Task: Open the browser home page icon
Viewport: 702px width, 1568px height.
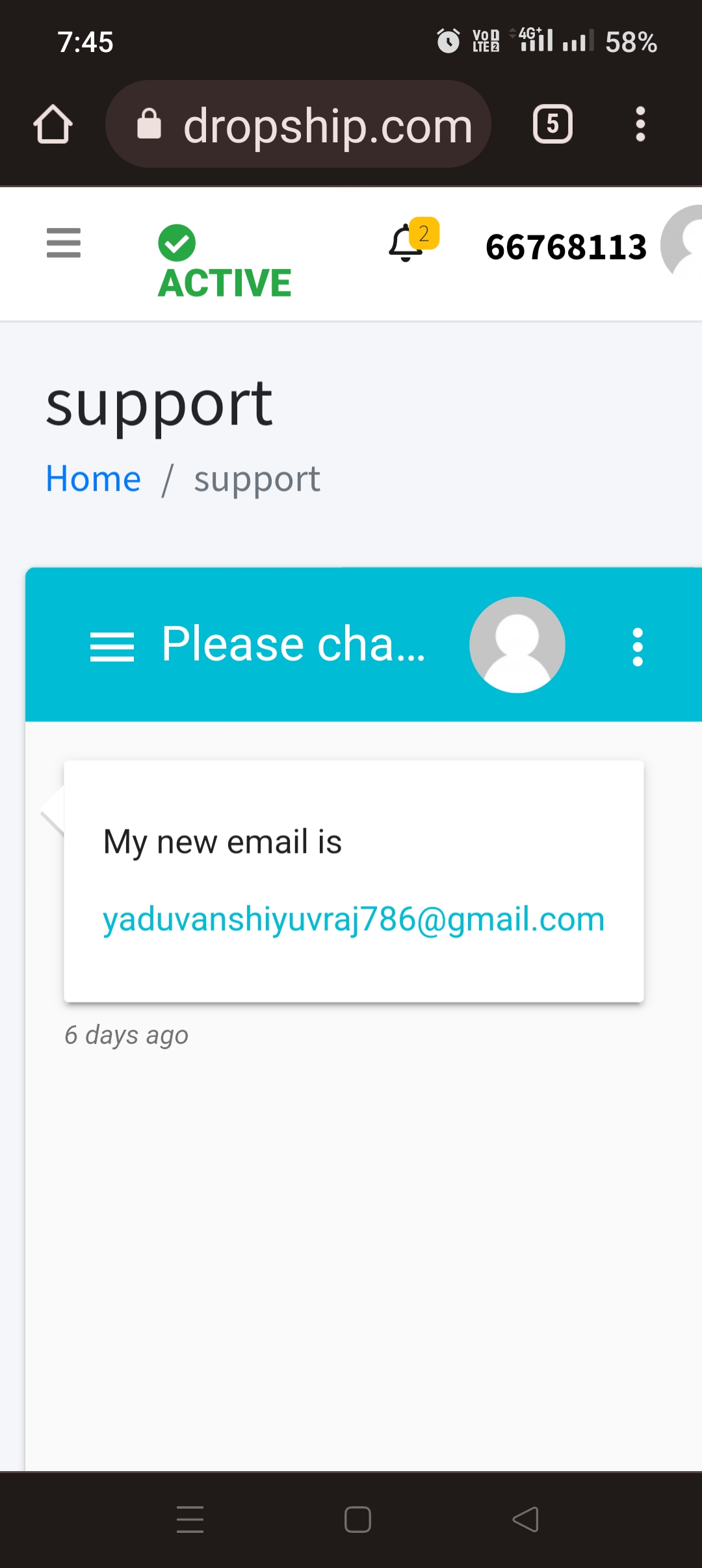Action: [x=53, y=124]
